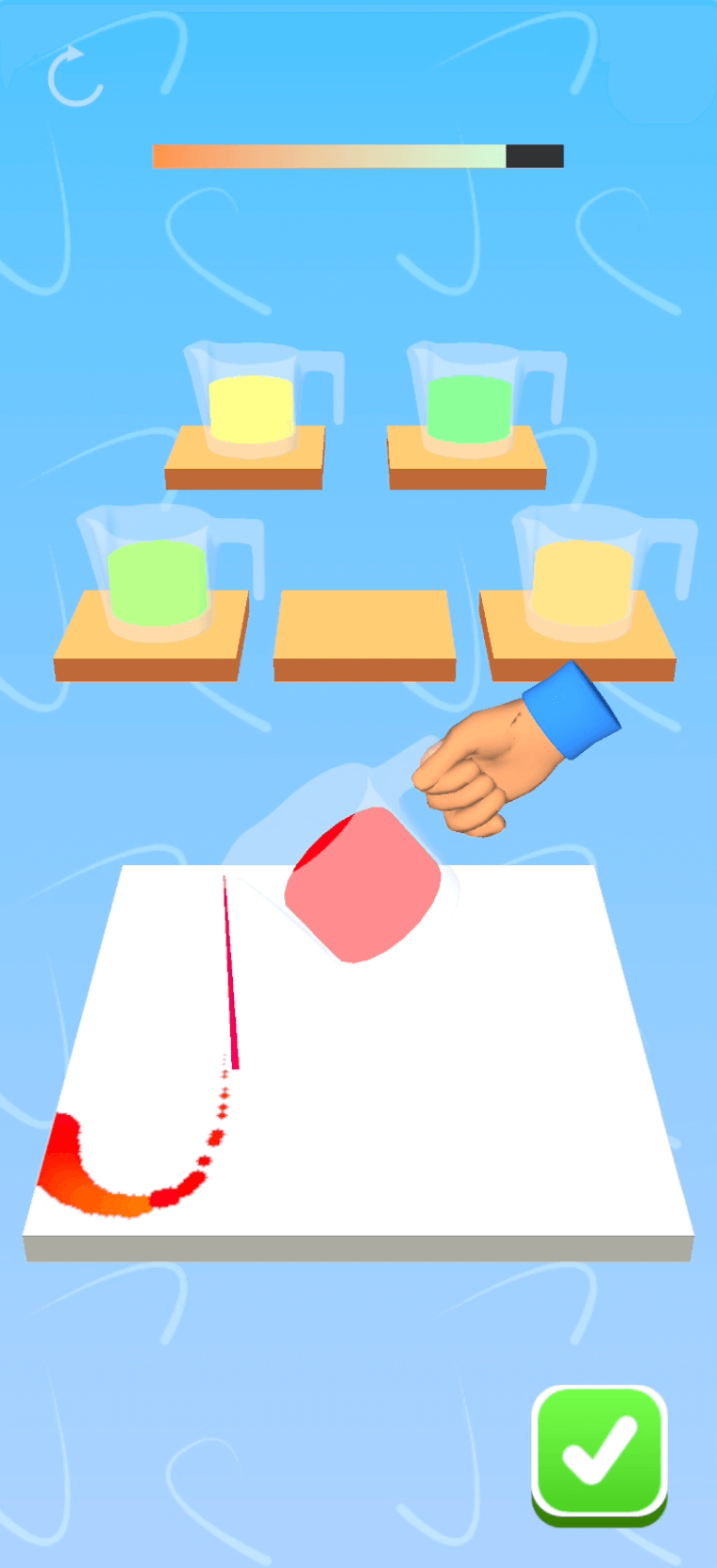Choose the lime green paint jug
The image size is (717, 1568).
click(x=167, y=571)
